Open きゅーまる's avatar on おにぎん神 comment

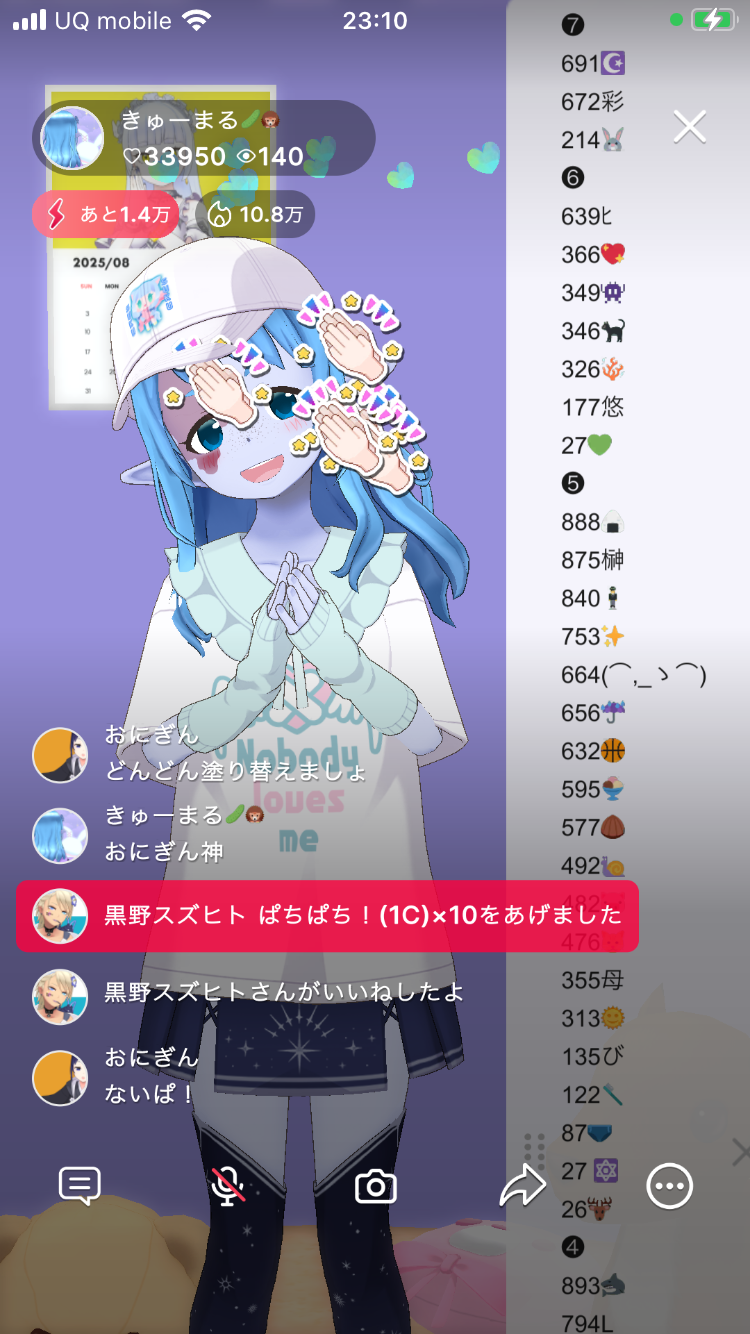60,835
